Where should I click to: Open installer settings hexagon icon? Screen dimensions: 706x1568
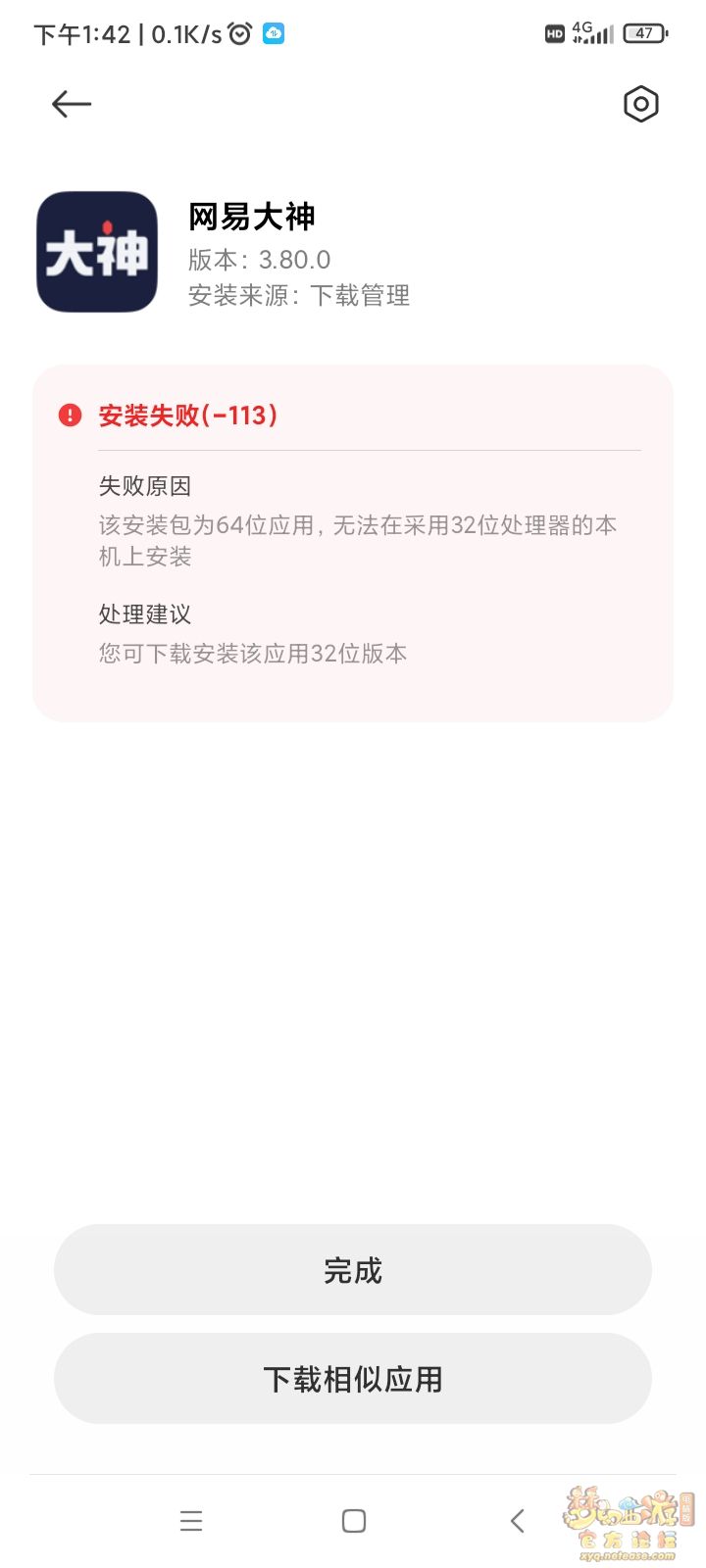(x=641, y=104)
